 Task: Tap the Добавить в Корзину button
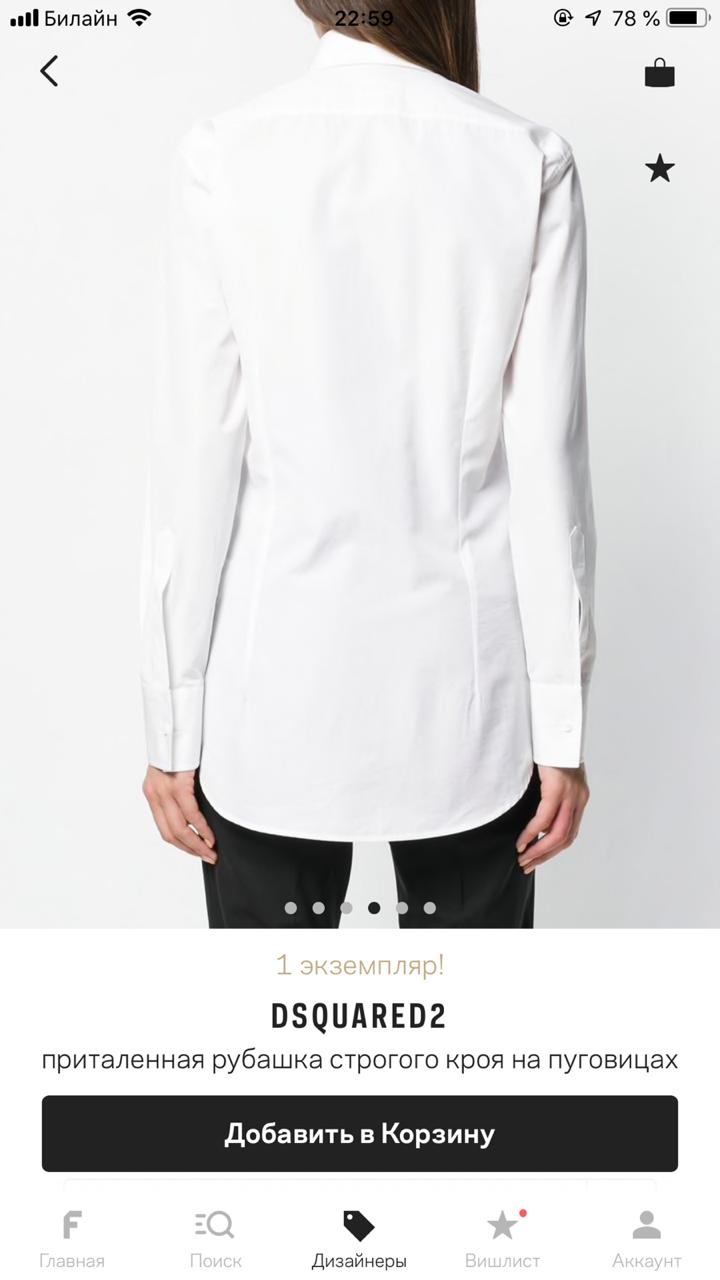click(x=360, y=1133)
